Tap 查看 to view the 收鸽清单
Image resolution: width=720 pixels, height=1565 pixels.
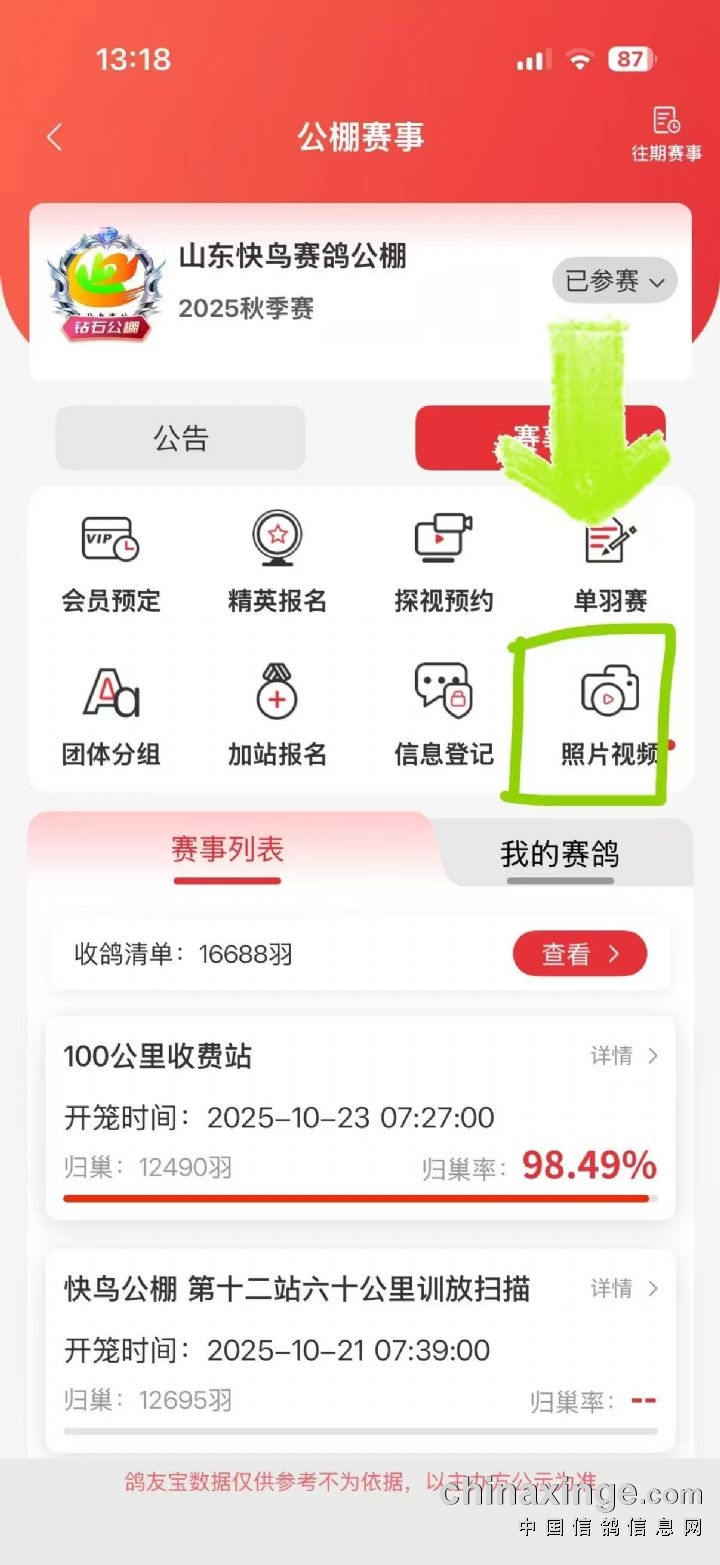click(x=580, y=955)
